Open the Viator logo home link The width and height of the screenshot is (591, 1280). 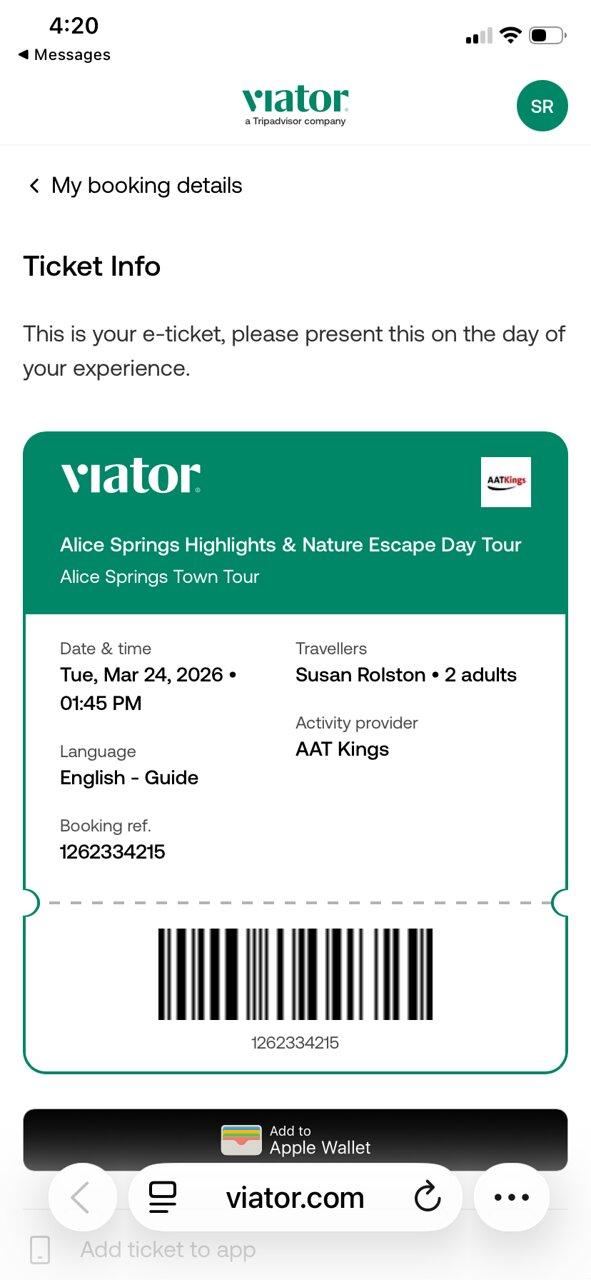click(295, 106)
